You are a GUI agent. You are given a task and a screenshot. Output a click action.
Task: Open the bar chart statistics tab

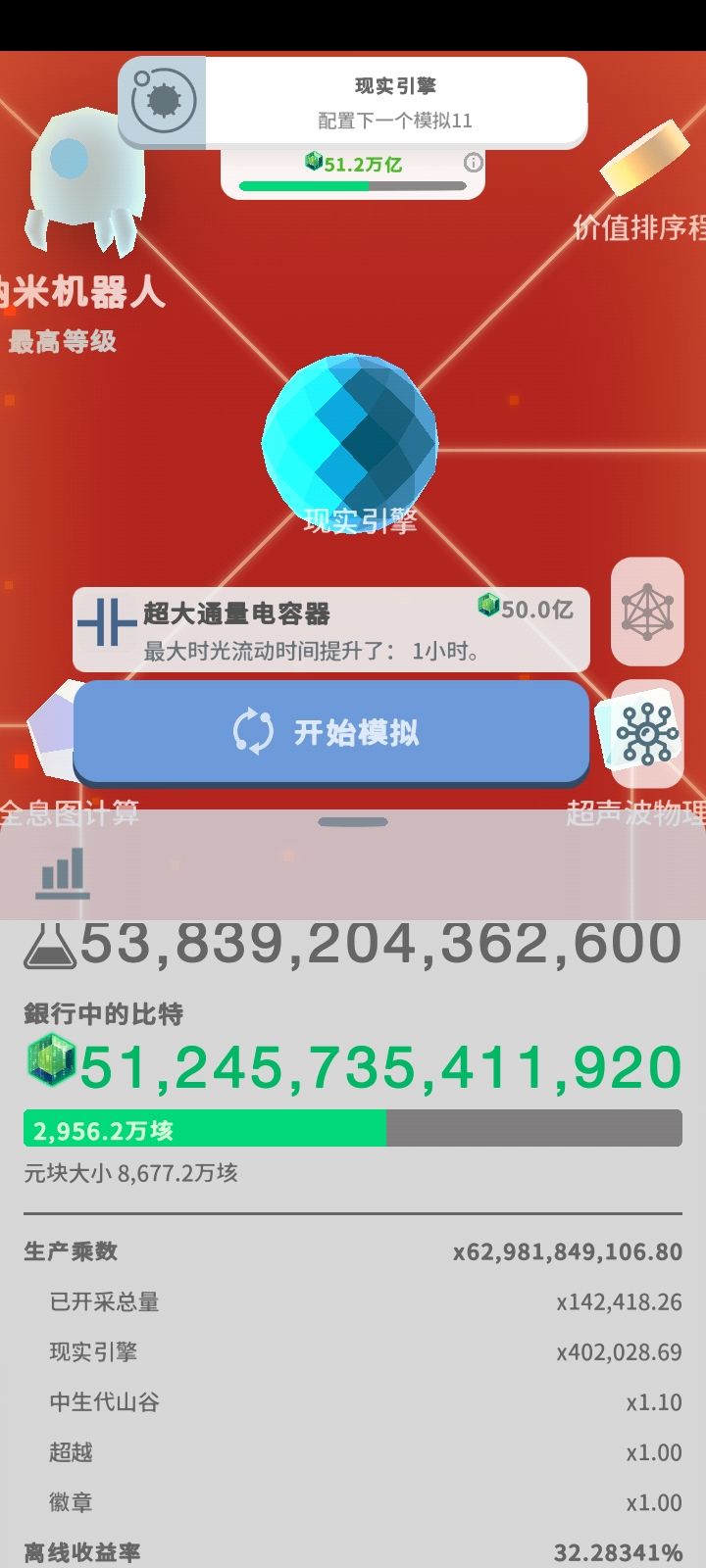(62, 873)
